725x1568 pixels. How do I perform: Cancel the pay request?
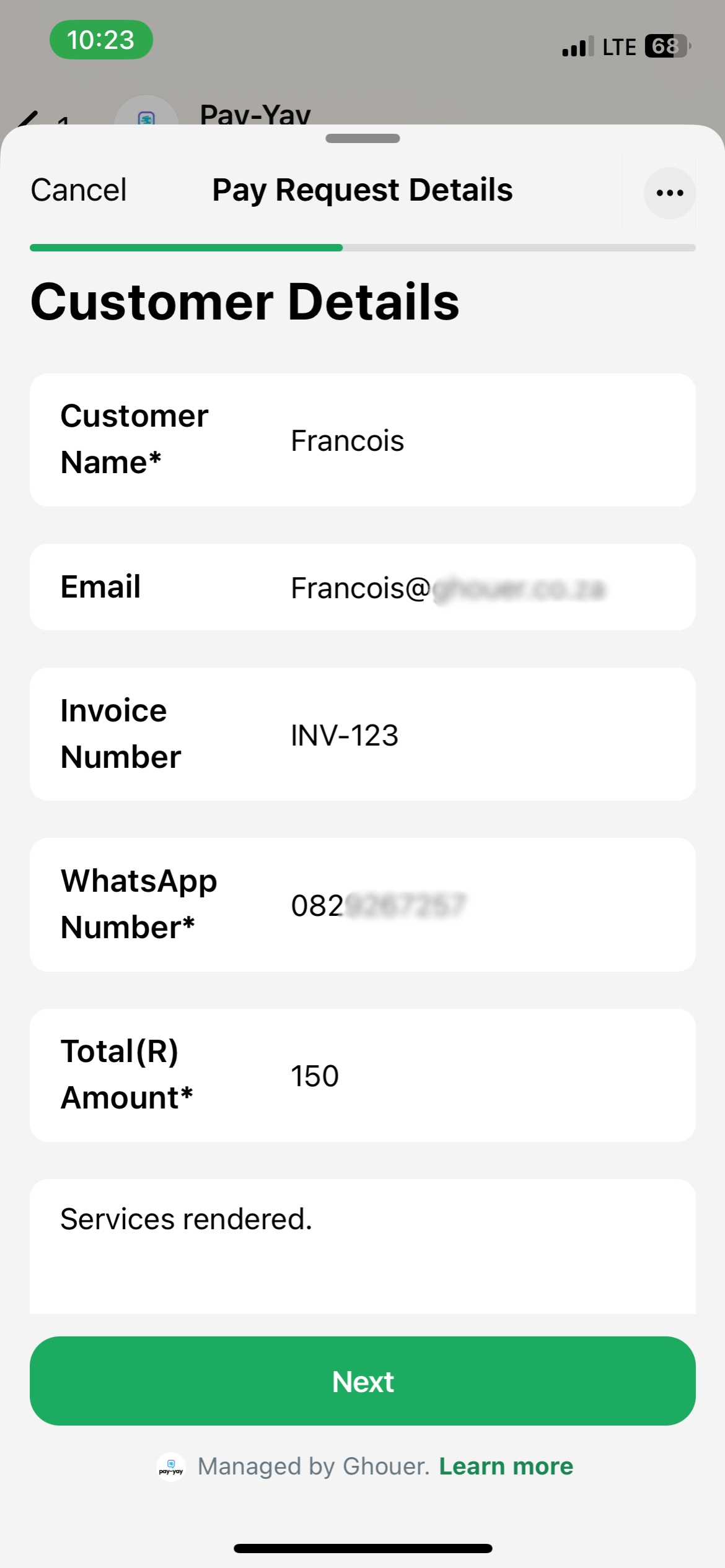point(78,189)
